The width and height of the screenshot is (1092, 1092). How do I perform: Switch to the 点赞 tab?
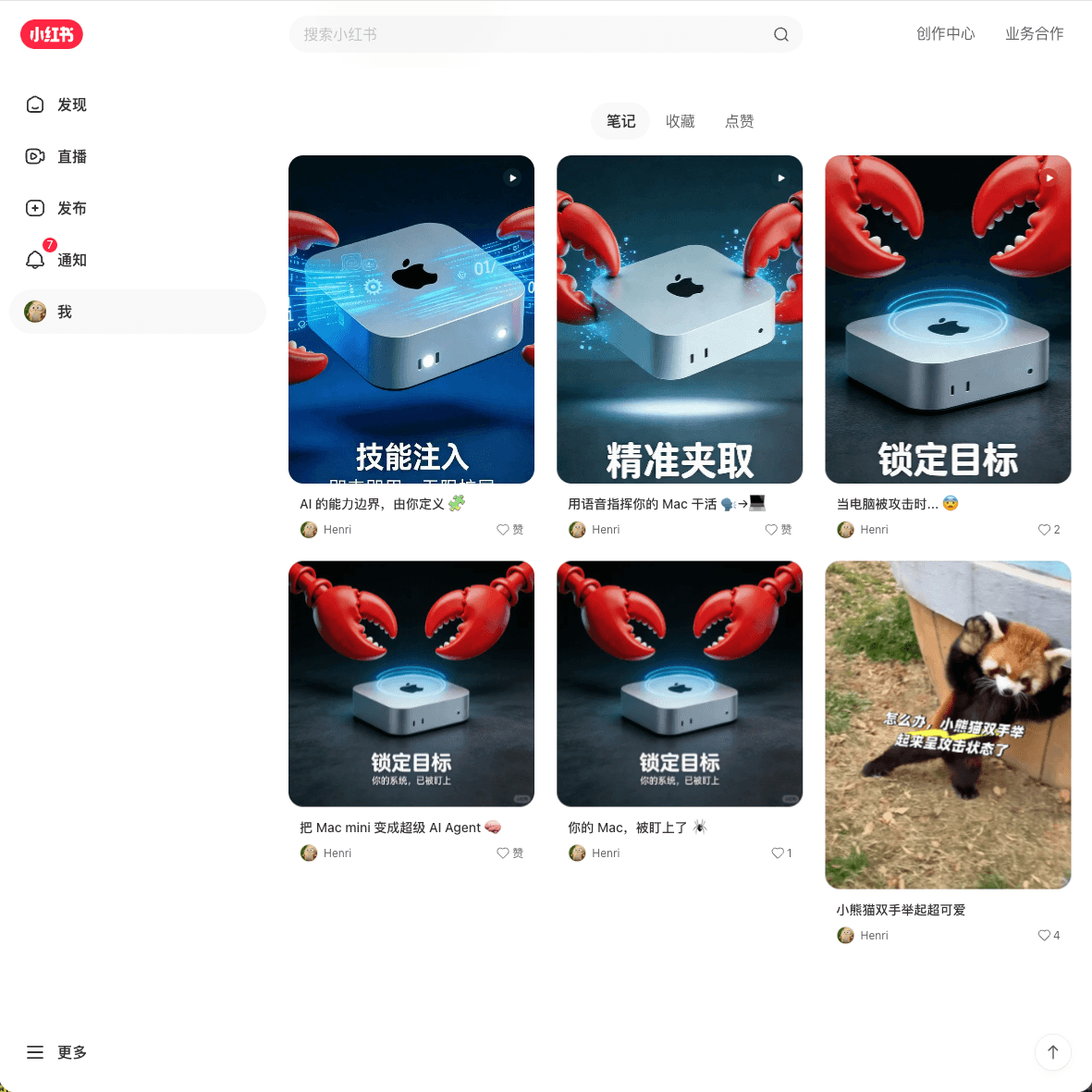(x=739, y=121)
